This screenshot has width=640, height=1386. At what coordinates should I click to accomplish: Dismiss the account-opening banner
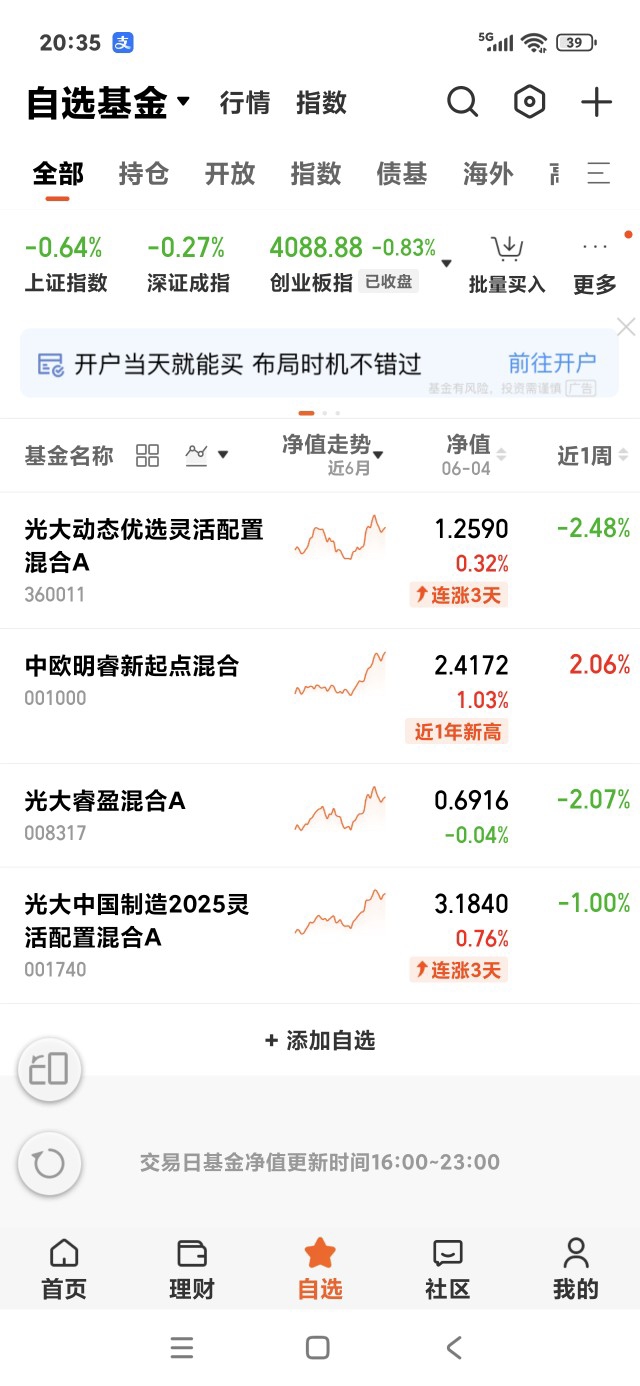[626, 327]
